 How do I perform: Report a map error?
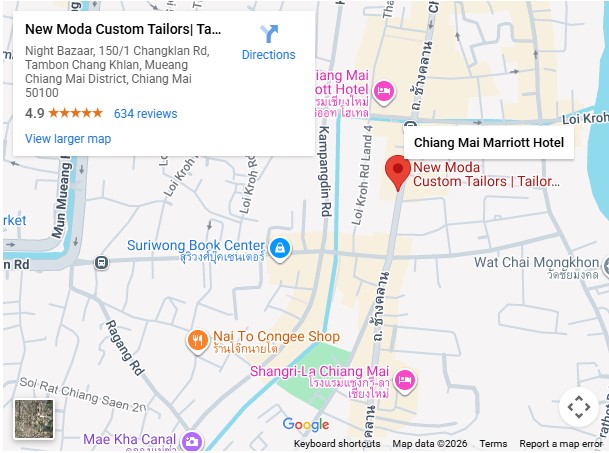point(561,444)
